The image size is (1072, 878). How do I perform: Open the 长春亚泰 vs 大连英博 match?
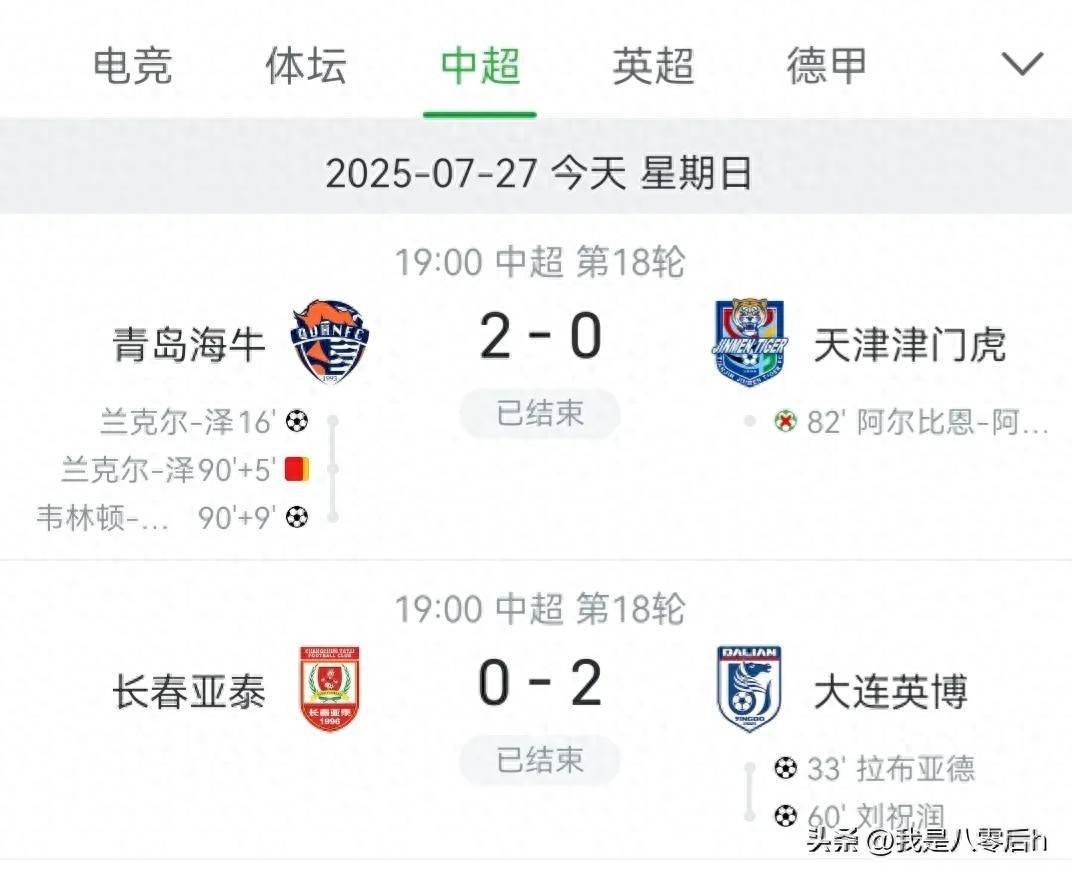pos(540,685)
